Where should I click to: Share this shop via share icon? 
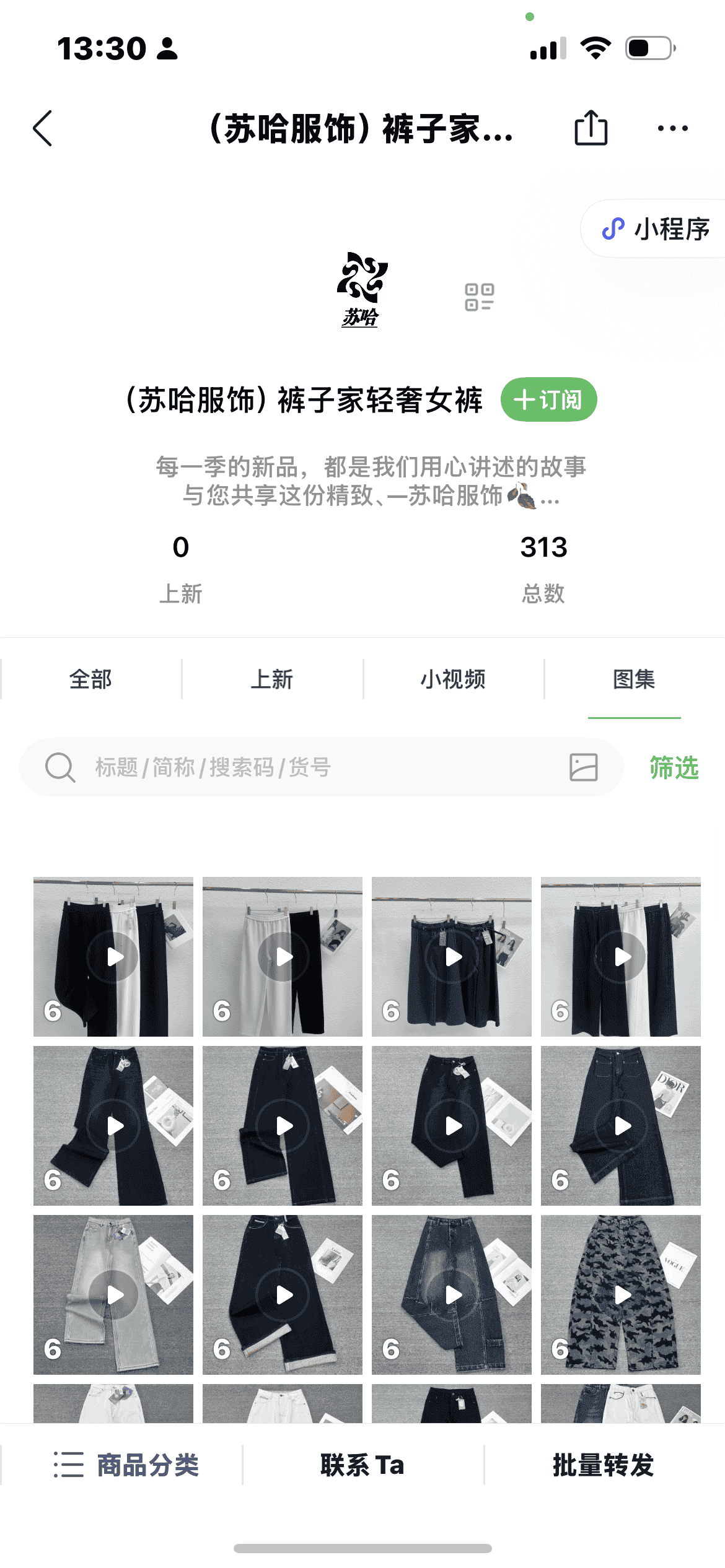[x=591, y=128]
